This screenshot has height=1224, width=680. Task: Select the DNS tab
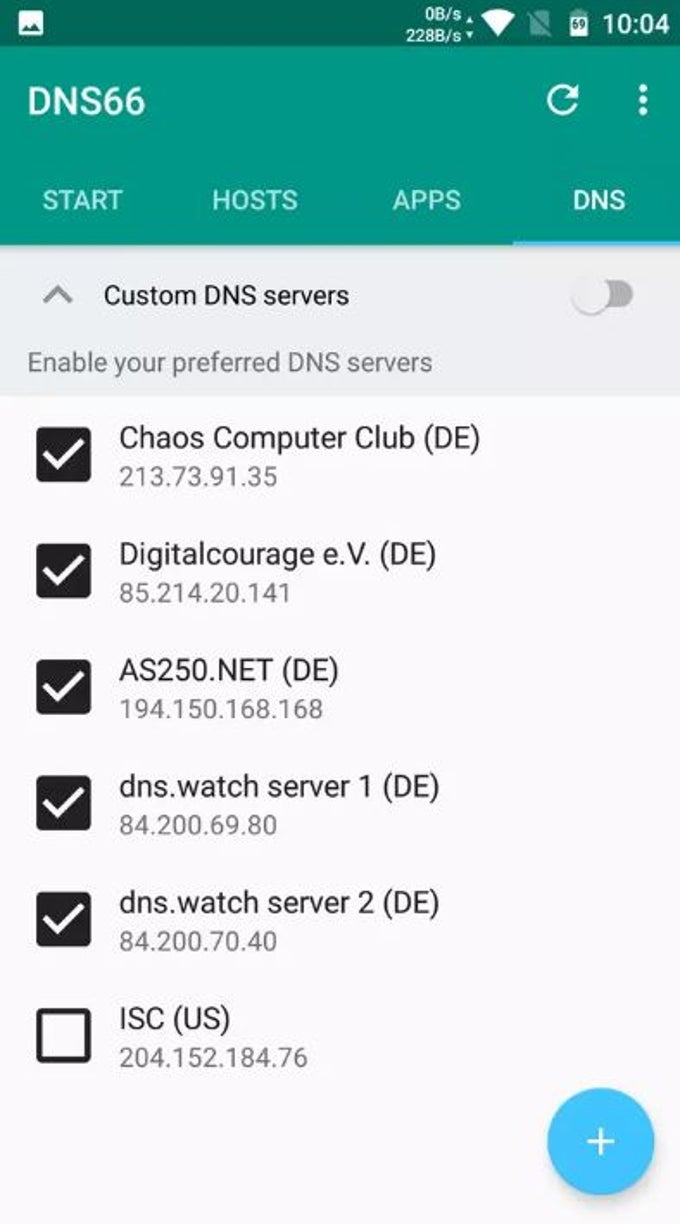(x=598, y=200)
